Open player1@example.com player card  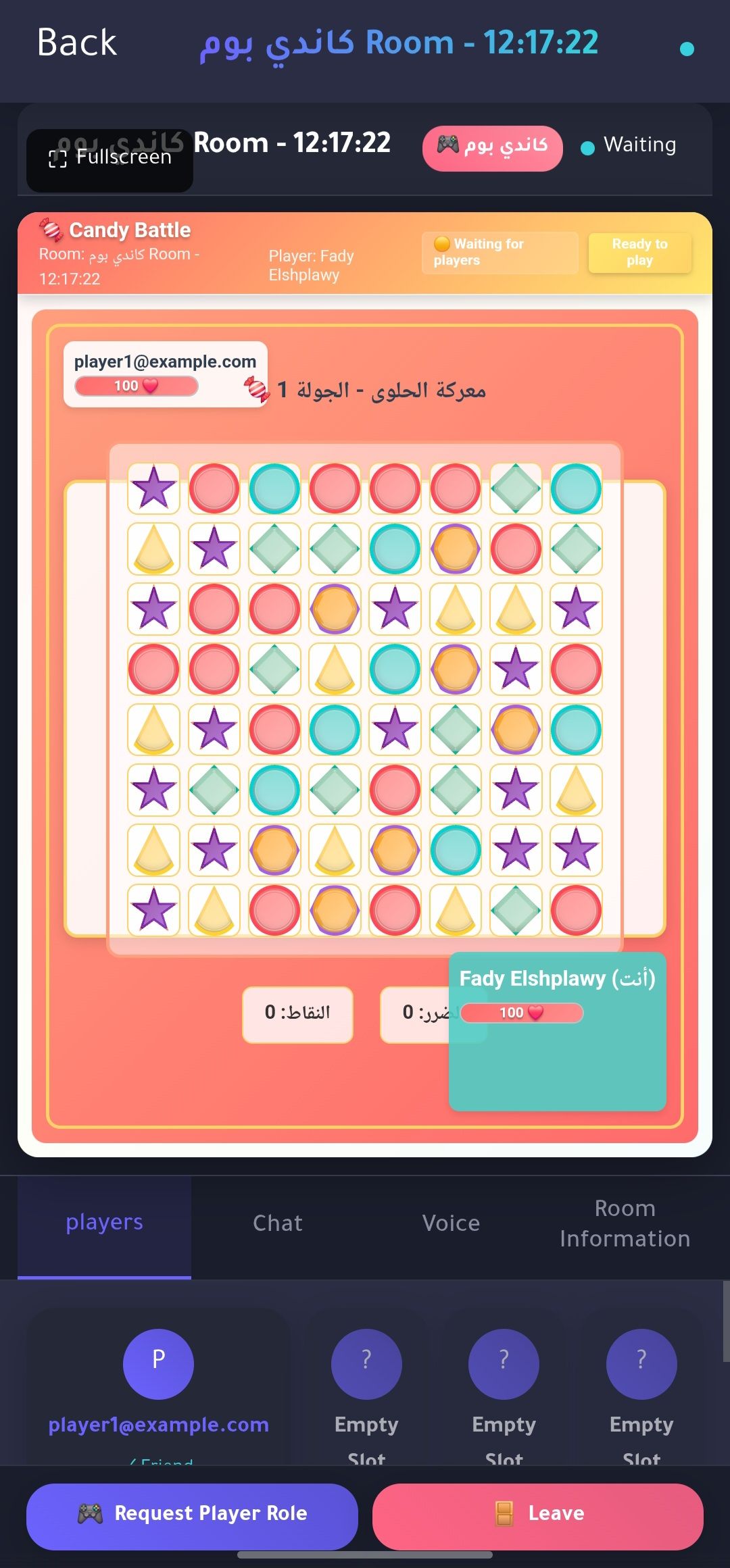pos(158,1385)
